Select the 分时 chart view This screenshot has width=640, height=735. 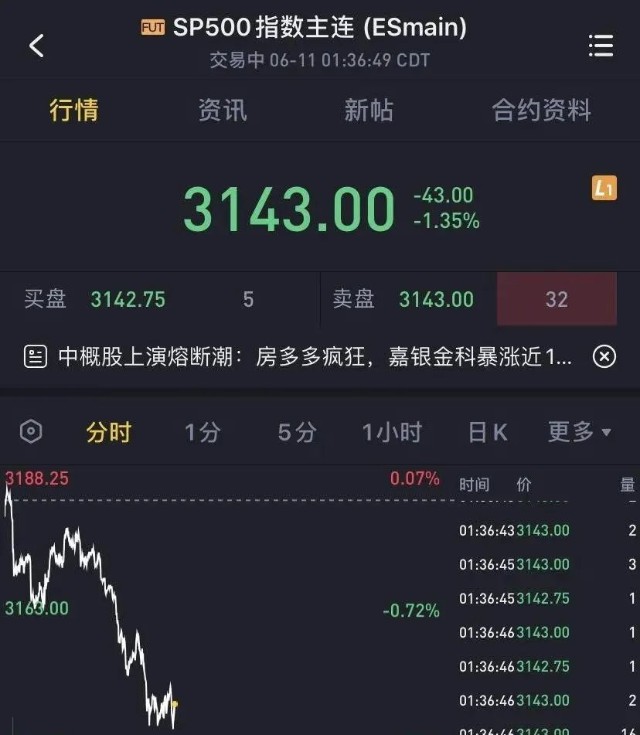click(108, 432)
